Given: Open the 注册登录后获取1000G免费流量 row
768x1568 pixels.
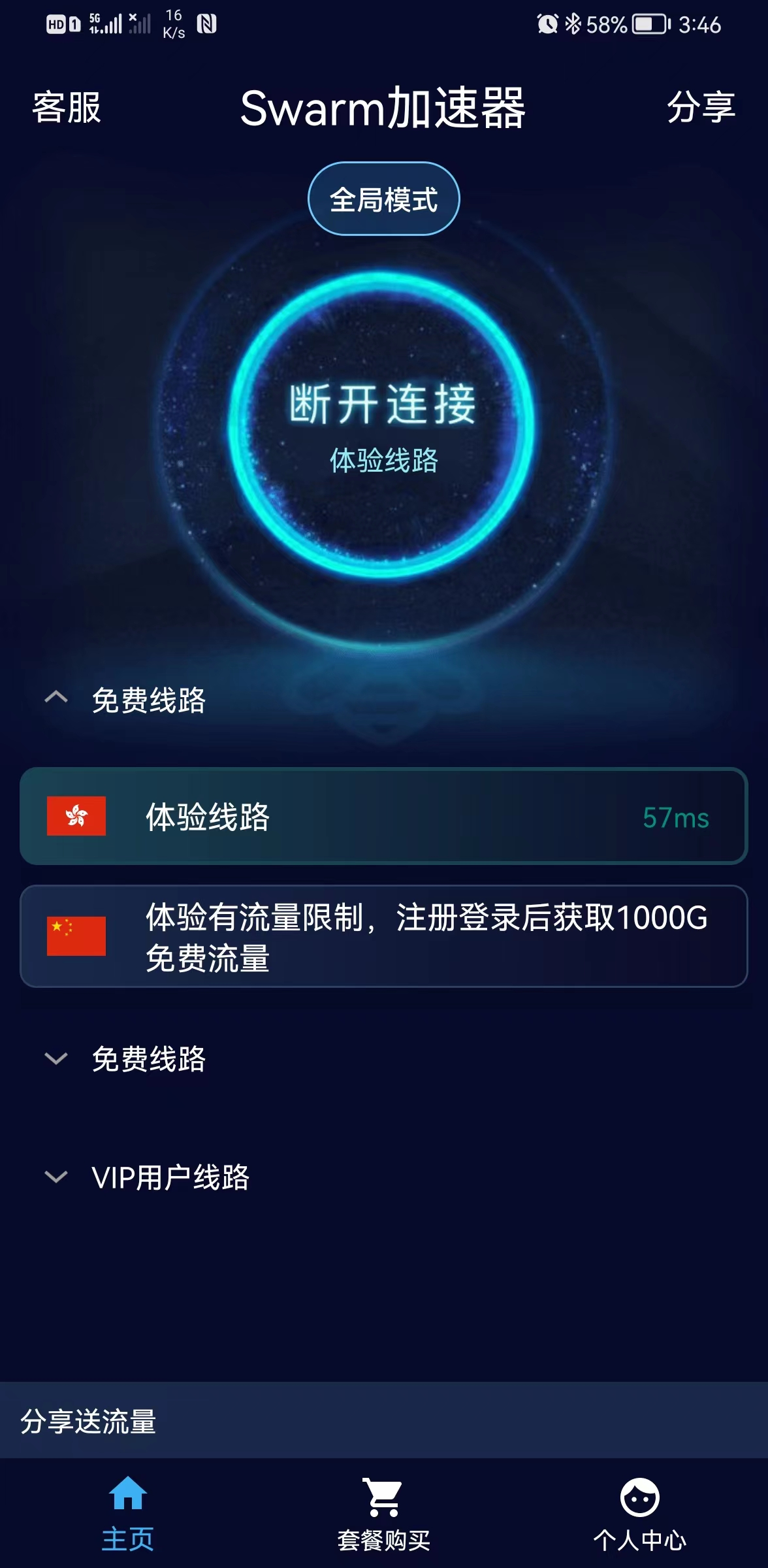Looking at the screenshot, I should click(384, 936).
